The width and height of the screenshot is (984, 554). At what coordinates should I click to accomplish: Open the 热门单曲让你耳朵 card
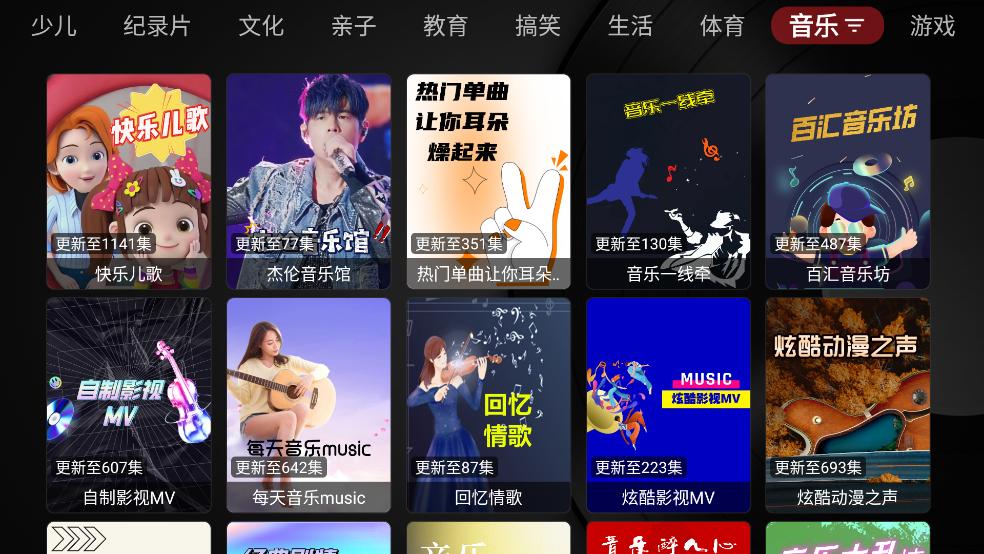(x=489, y=181)
